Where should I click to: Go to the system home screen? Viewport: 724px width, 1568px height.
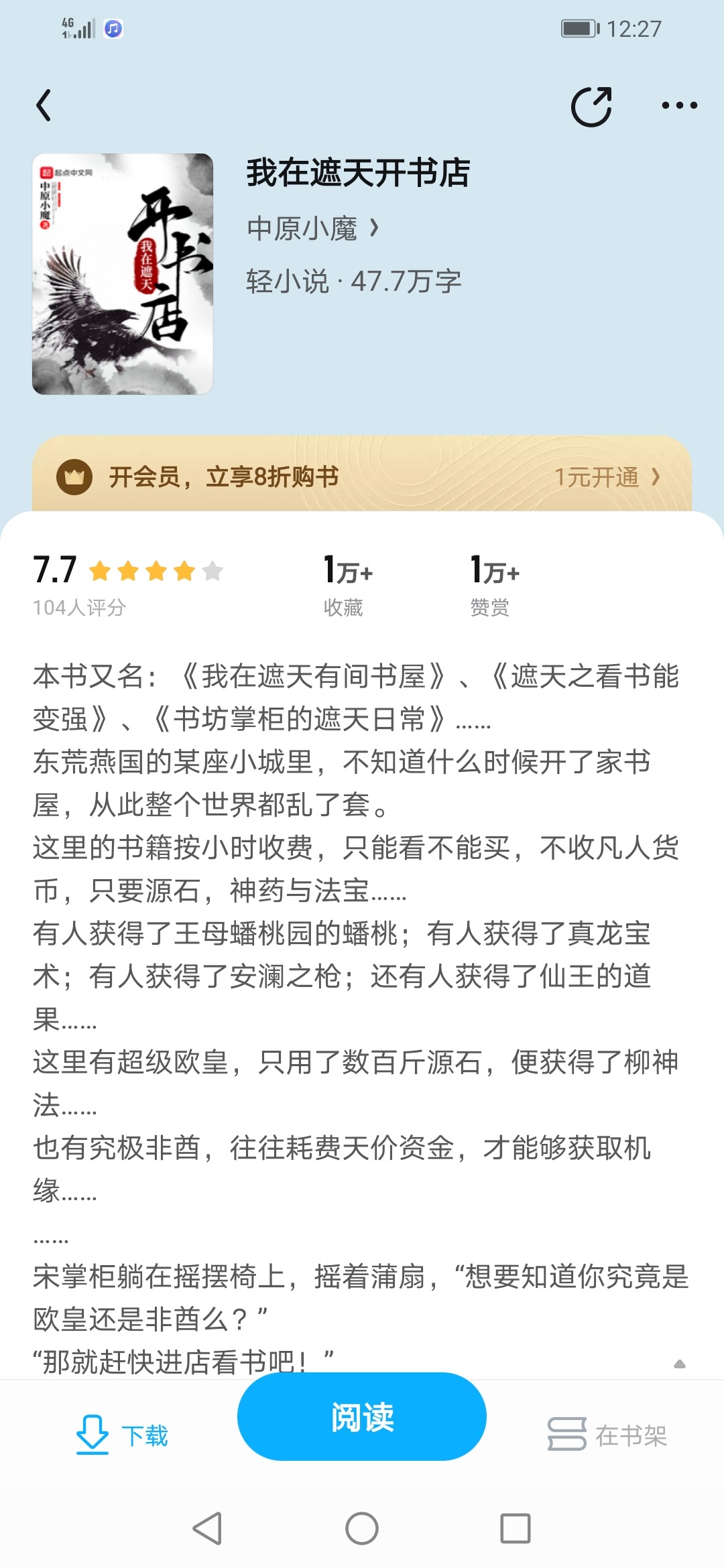tap(362, 1528)
